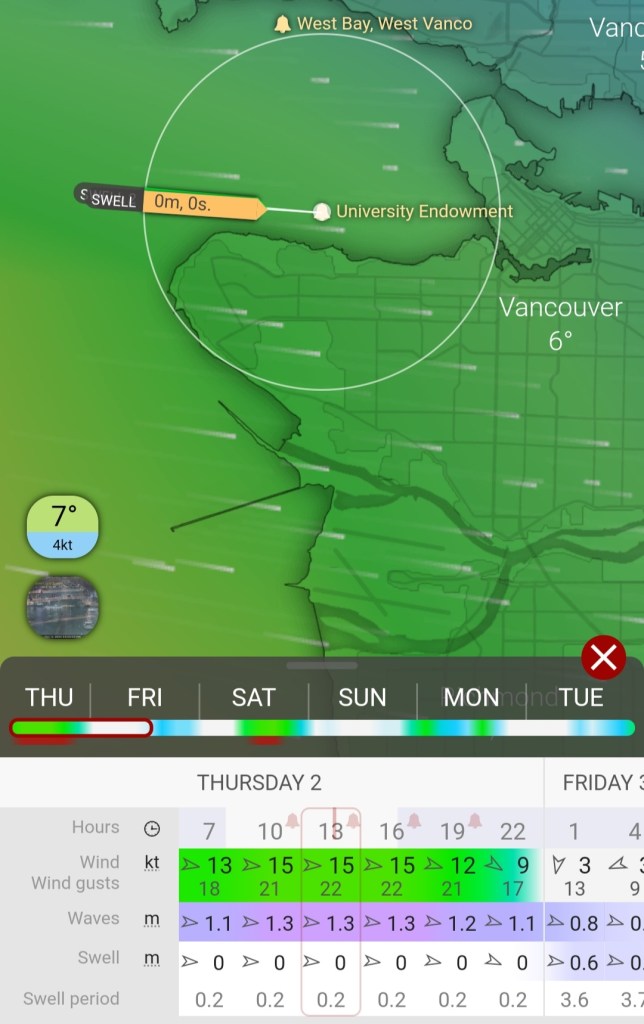Choose the 7 hour forecast column
Image resolution: width=644 pixels, height=1024 pixels.
point(209,831)
